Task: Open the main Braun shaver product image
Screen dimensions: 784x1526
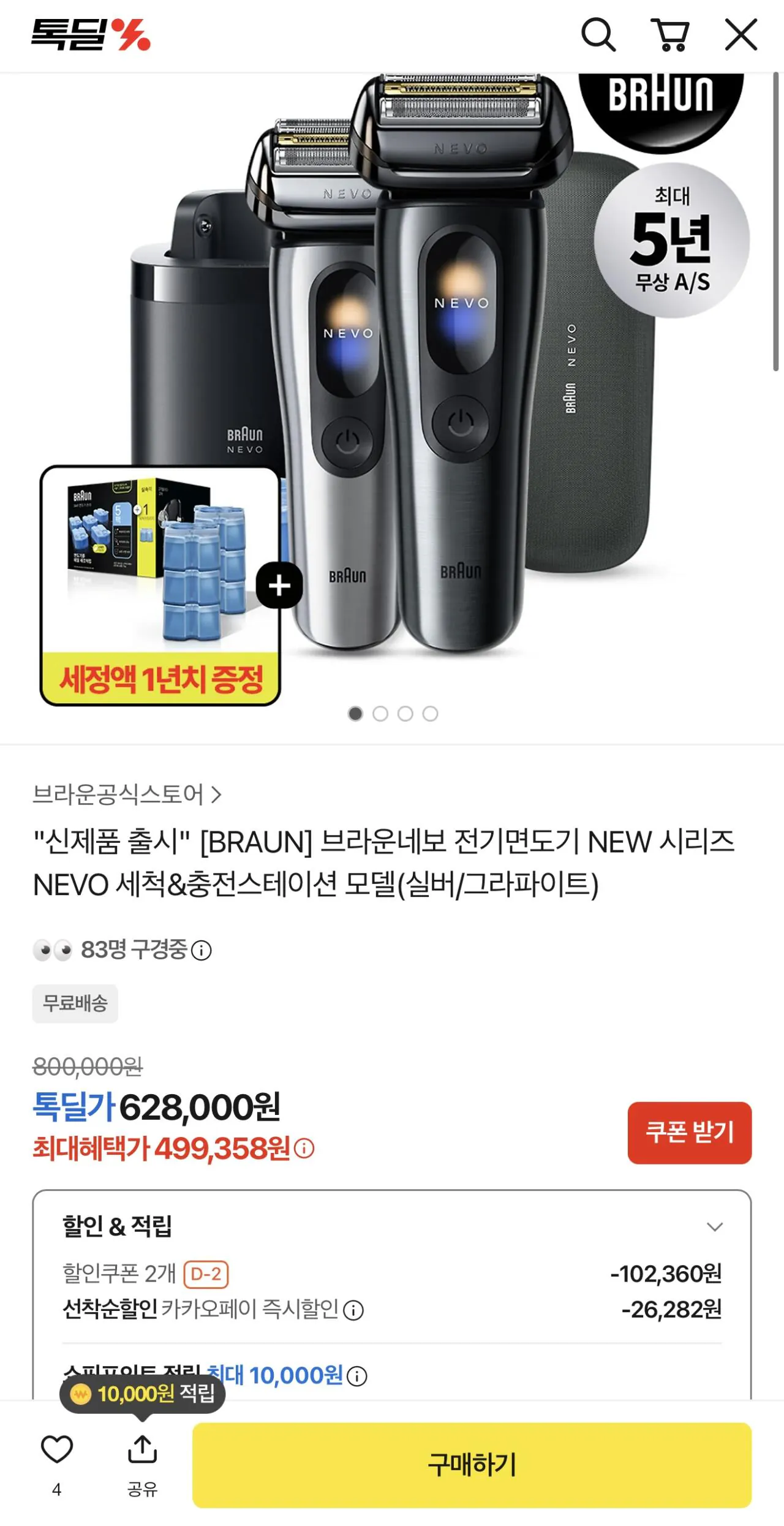Action: pos(392,392)
